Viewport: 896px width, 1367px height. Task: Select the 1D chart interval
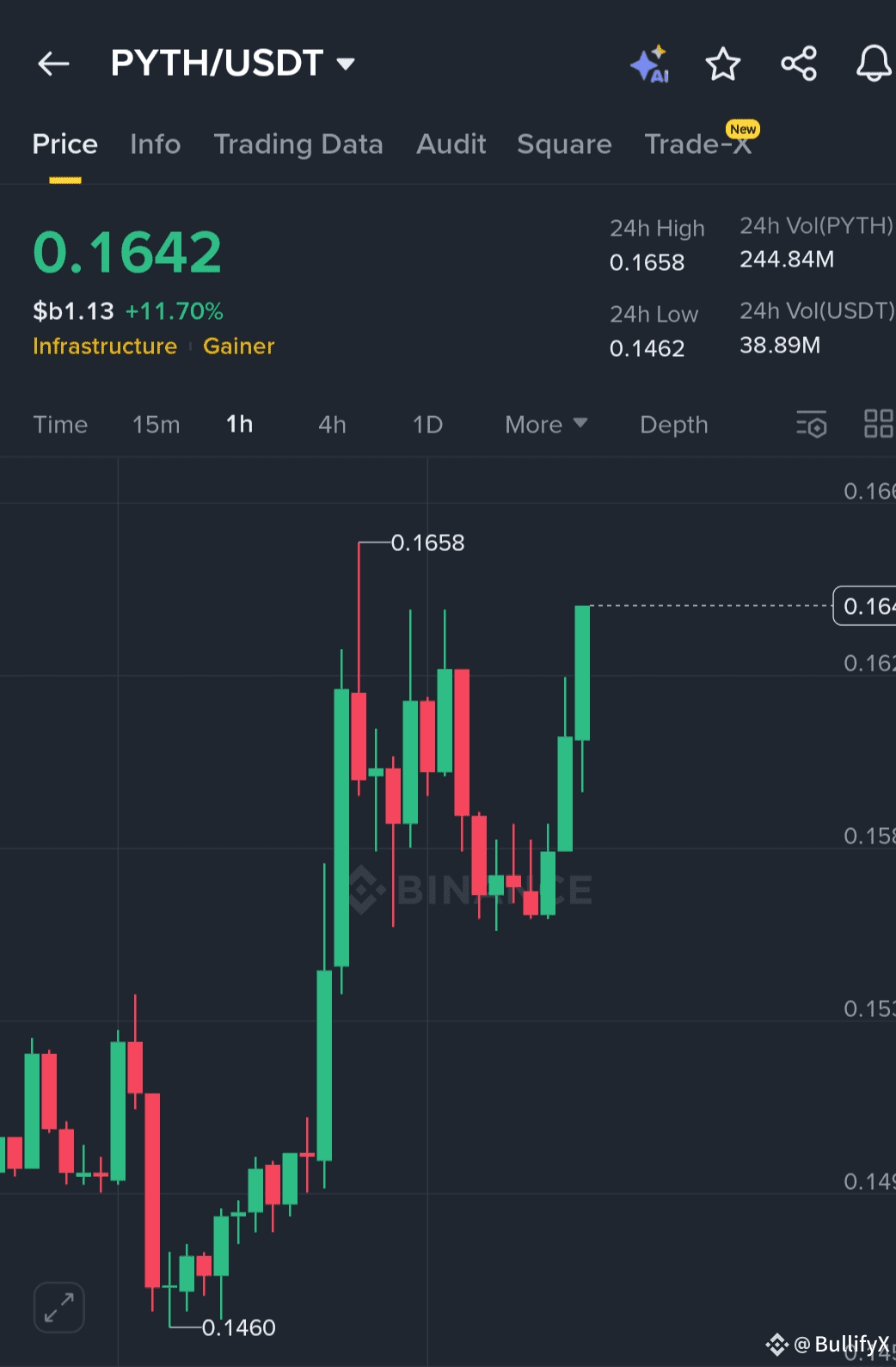(x=427, y=425)
